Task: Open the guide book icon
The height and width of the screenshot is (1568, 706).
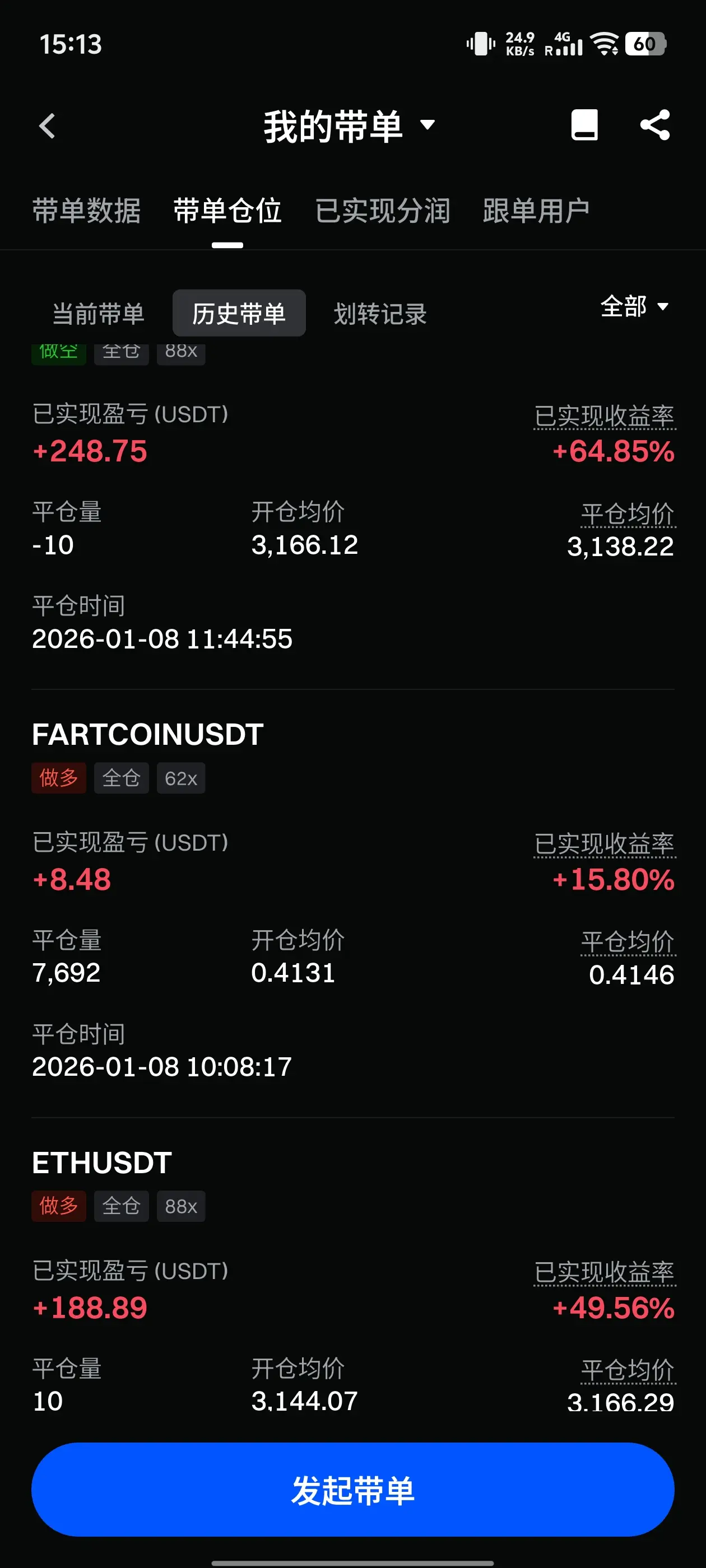Action: point(583,125)
